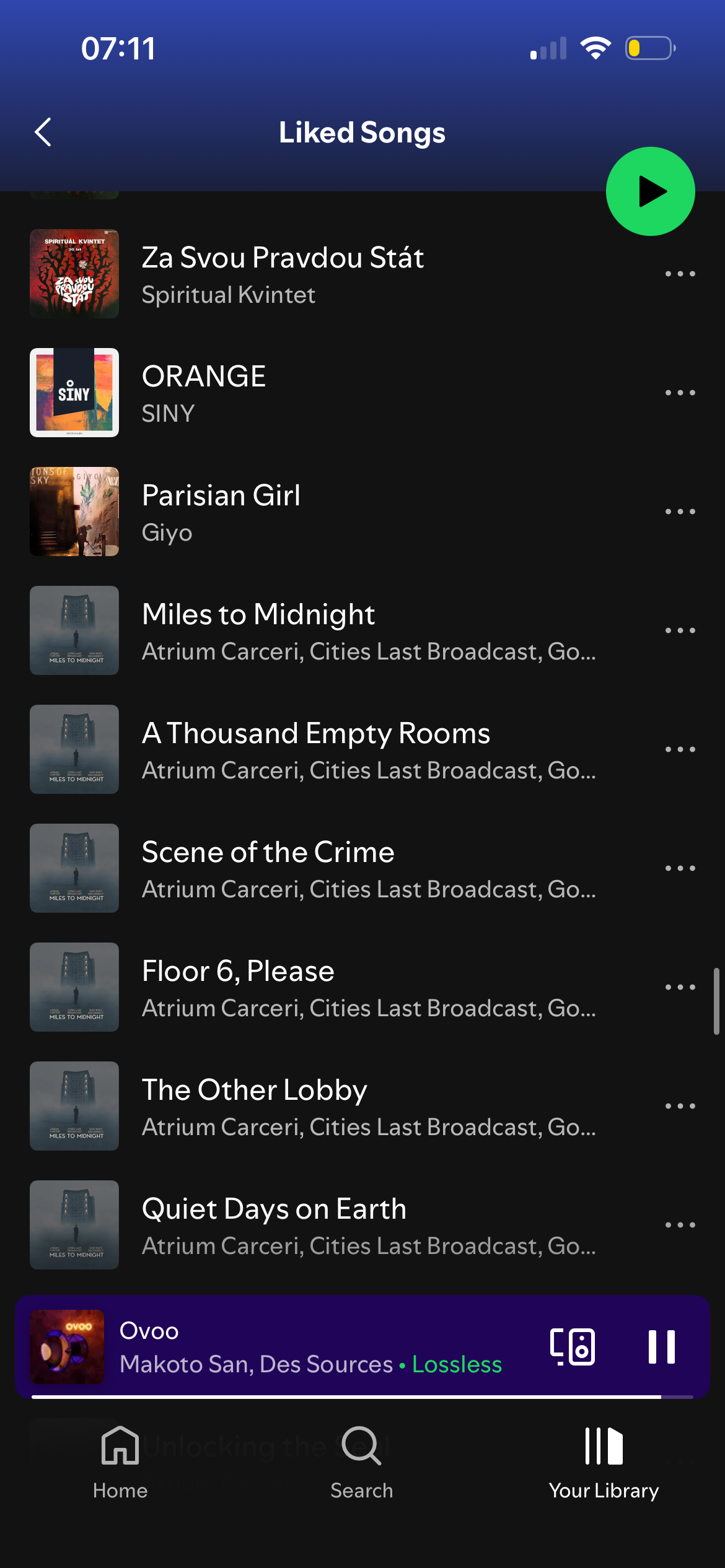The height and width of the screenshot is (1568, 725).
Task: Open options for Scene of the Crime
Action: (x=680, y=868)
